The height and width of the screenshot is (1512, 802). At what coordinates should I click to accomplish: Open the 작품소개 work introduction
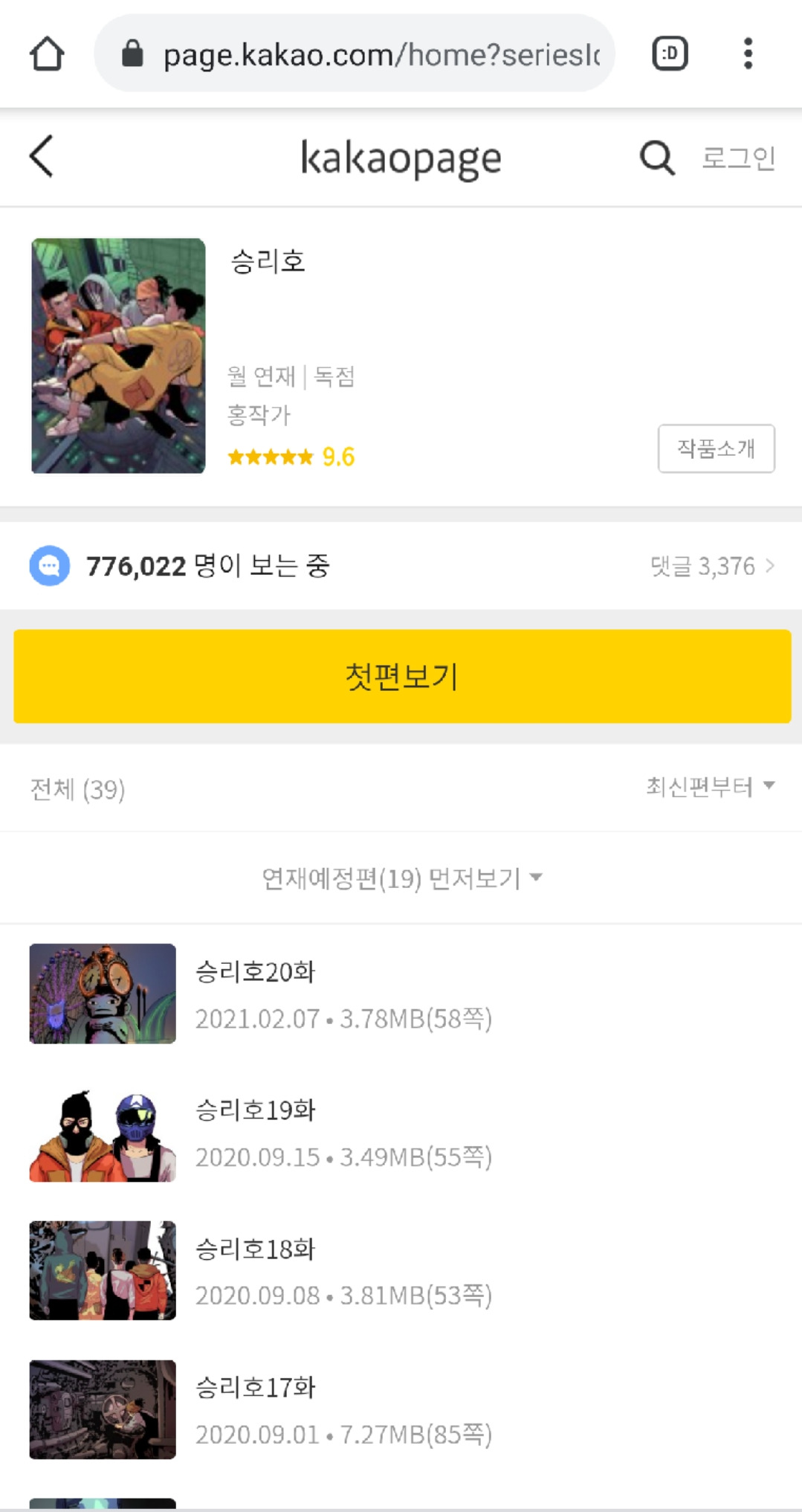(716, 448)
